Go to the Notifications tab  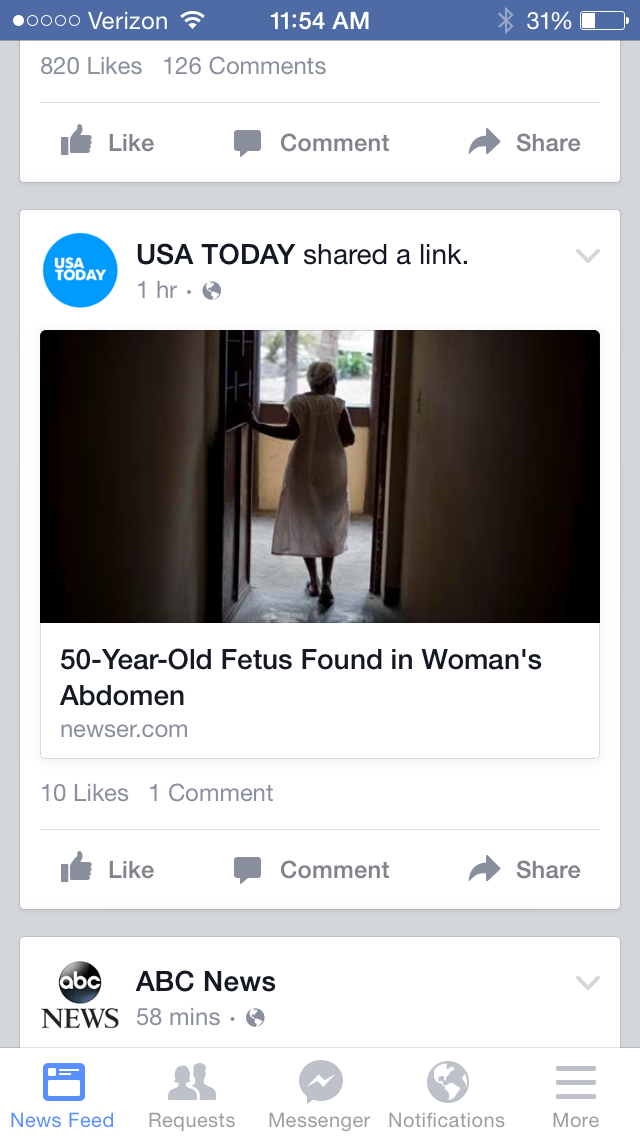point(447,1095)
